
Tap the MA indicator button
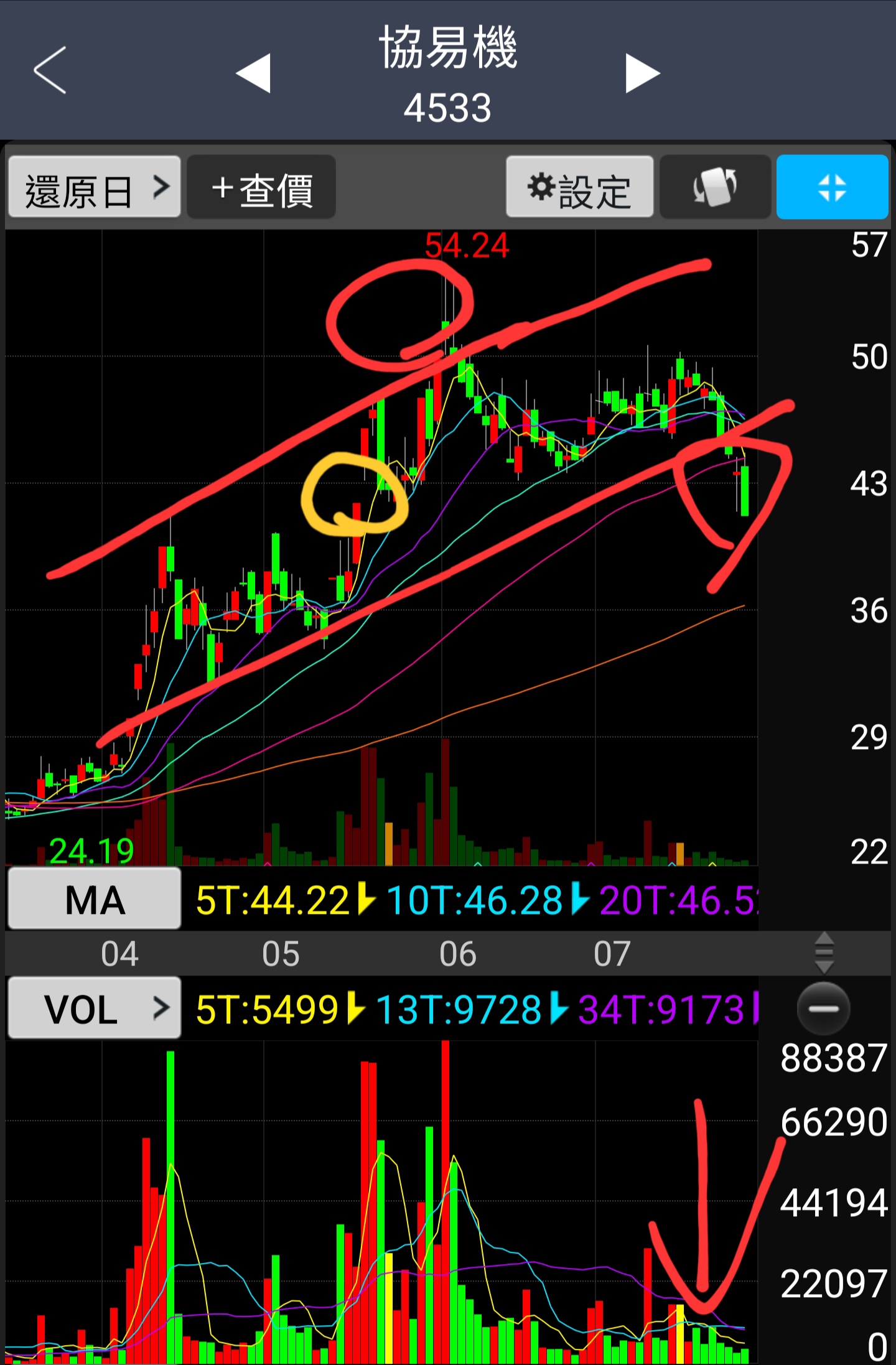tap(95, 900)
